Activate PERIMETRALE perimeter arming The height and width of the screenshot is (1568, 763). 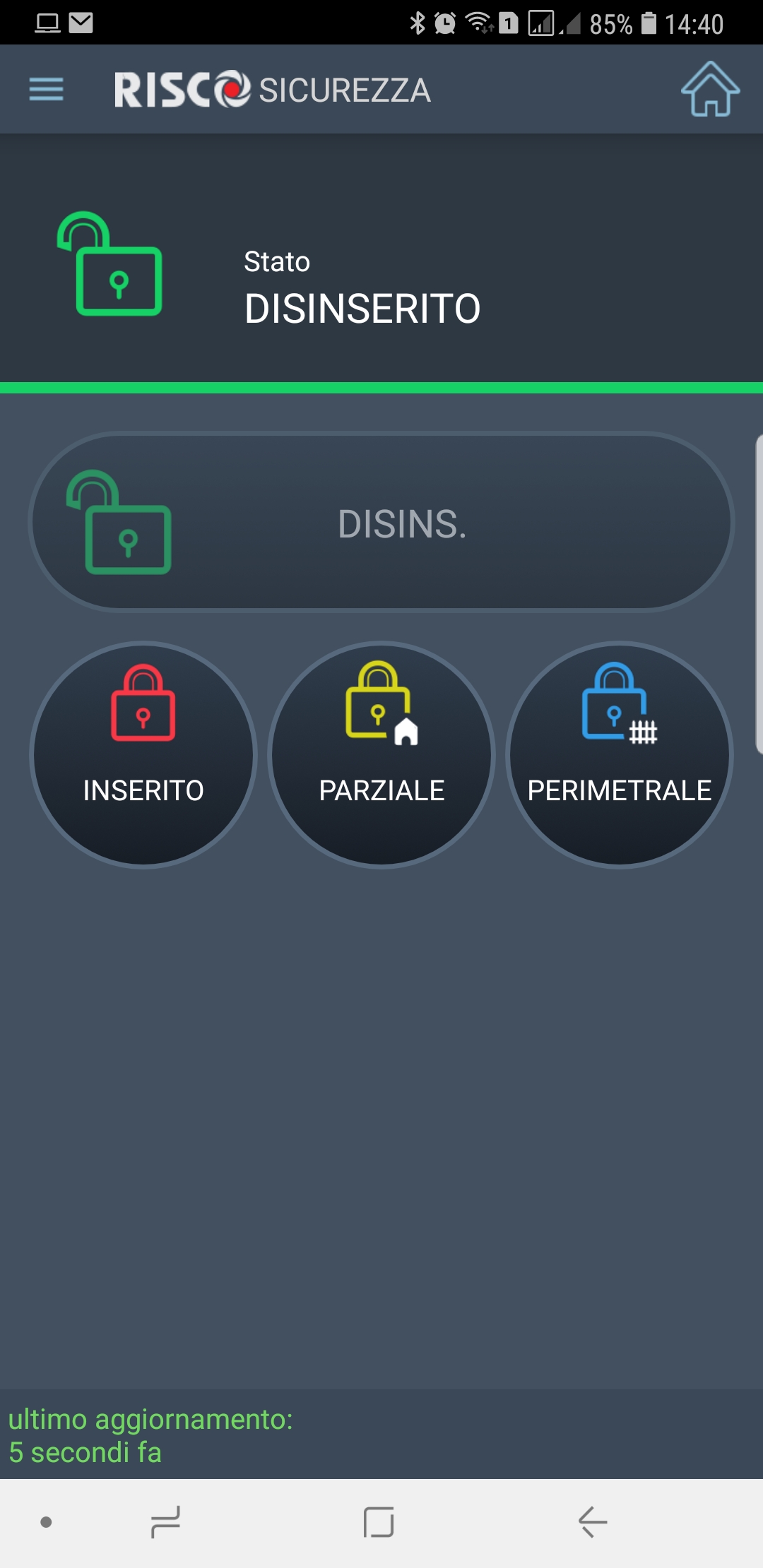click(x=620, y=754)
